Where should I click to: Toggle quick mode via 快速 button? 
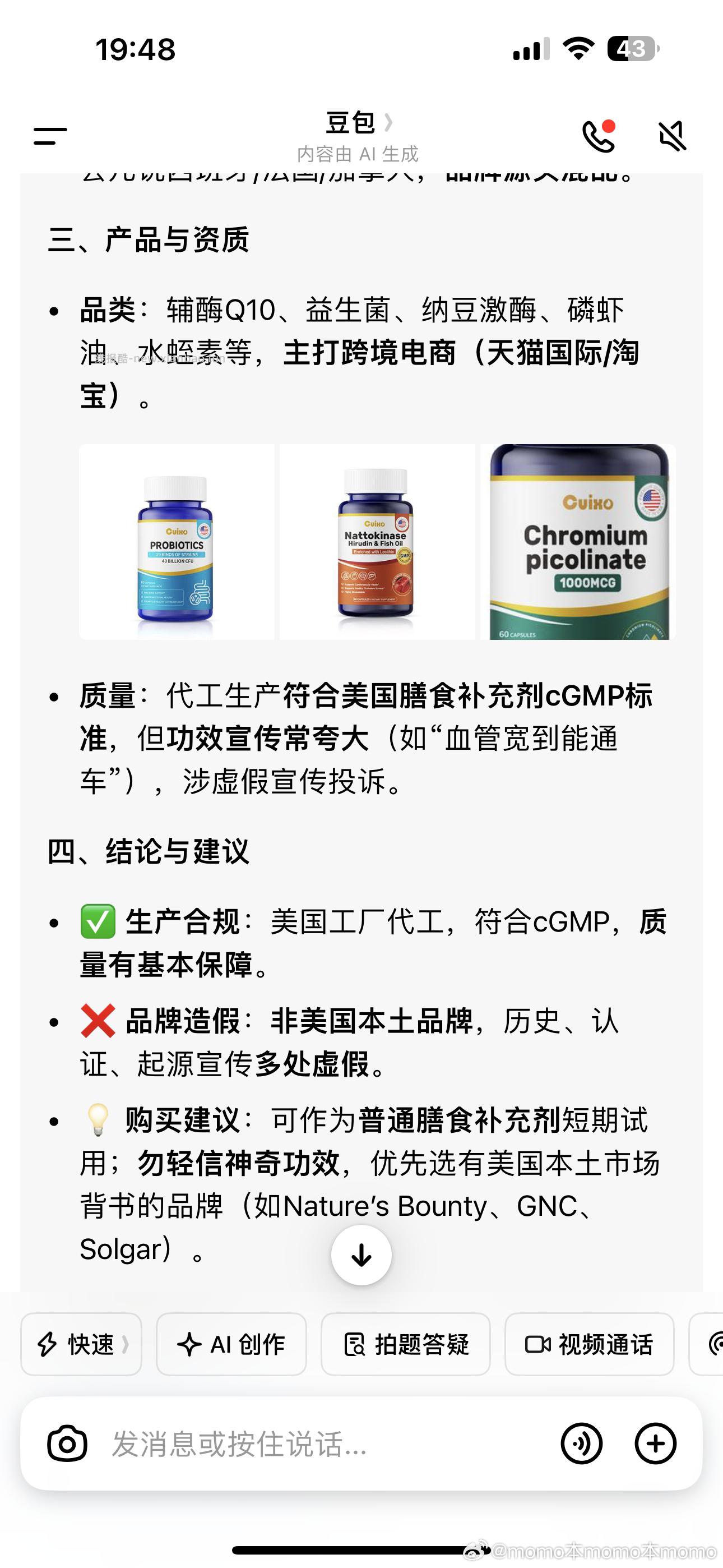pyautogui.click(x=81, y=1345)
